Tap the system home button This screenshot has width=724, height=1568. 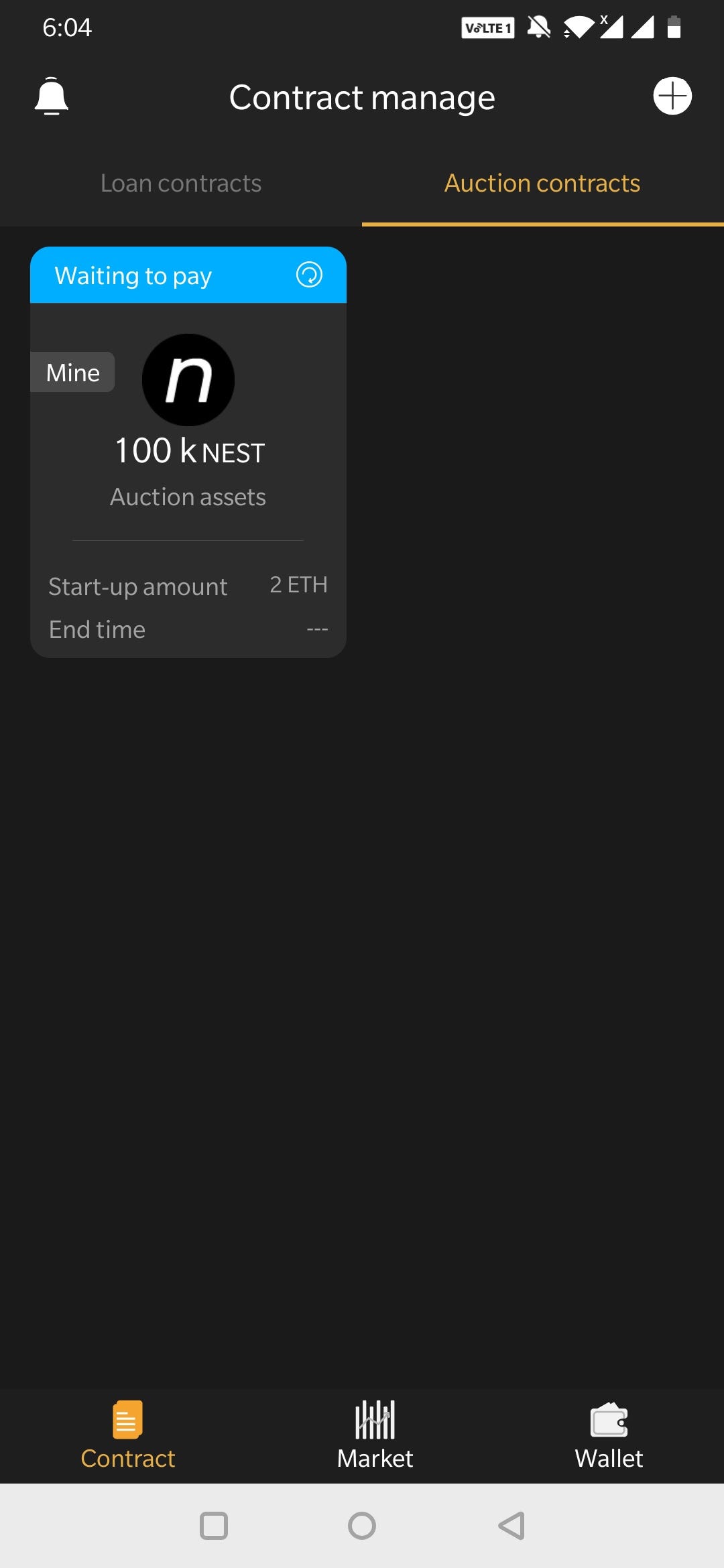362,1526
